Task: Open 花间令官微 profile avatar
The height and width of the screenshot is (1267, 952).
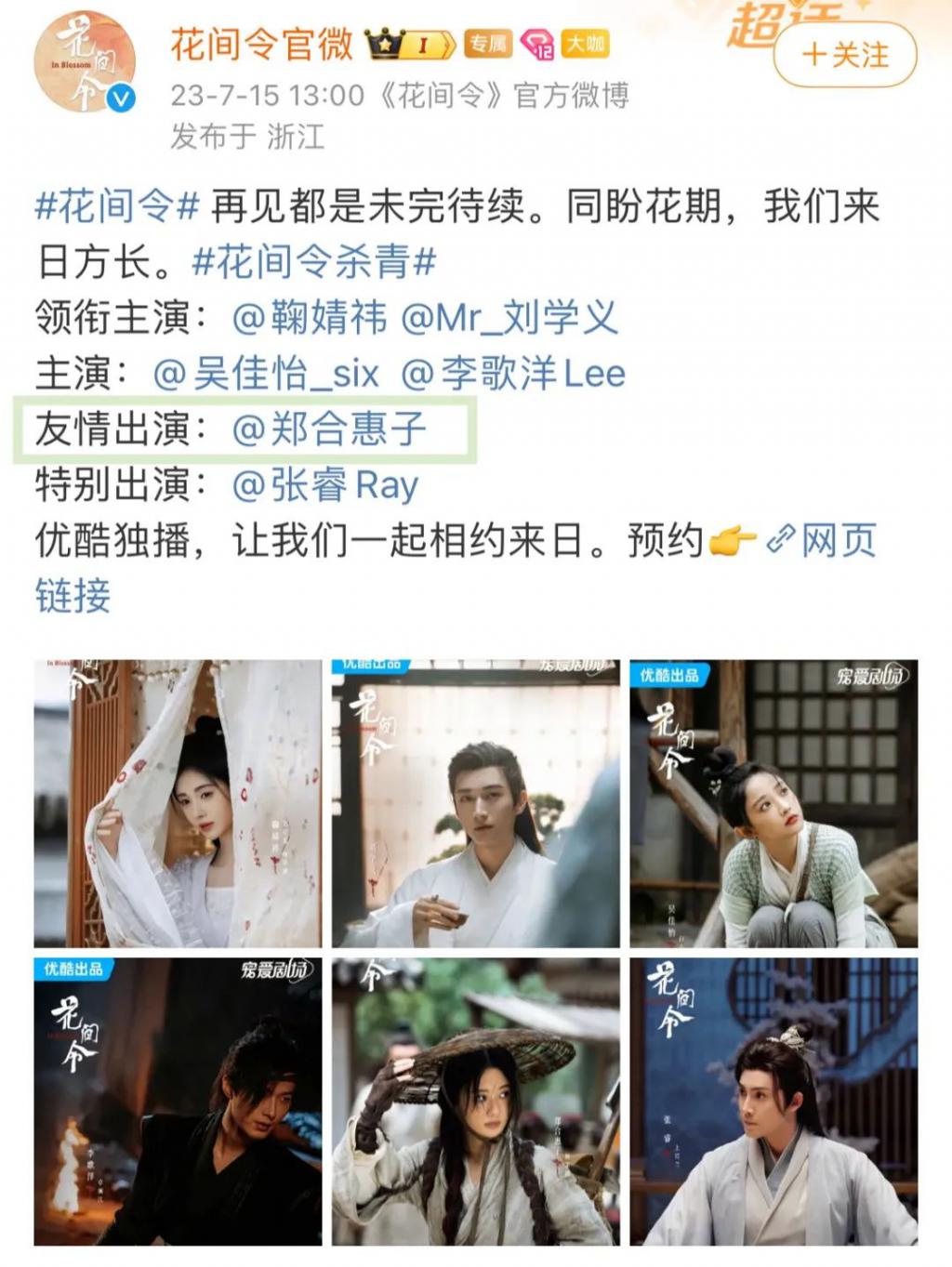Action: tap(85, 61)
